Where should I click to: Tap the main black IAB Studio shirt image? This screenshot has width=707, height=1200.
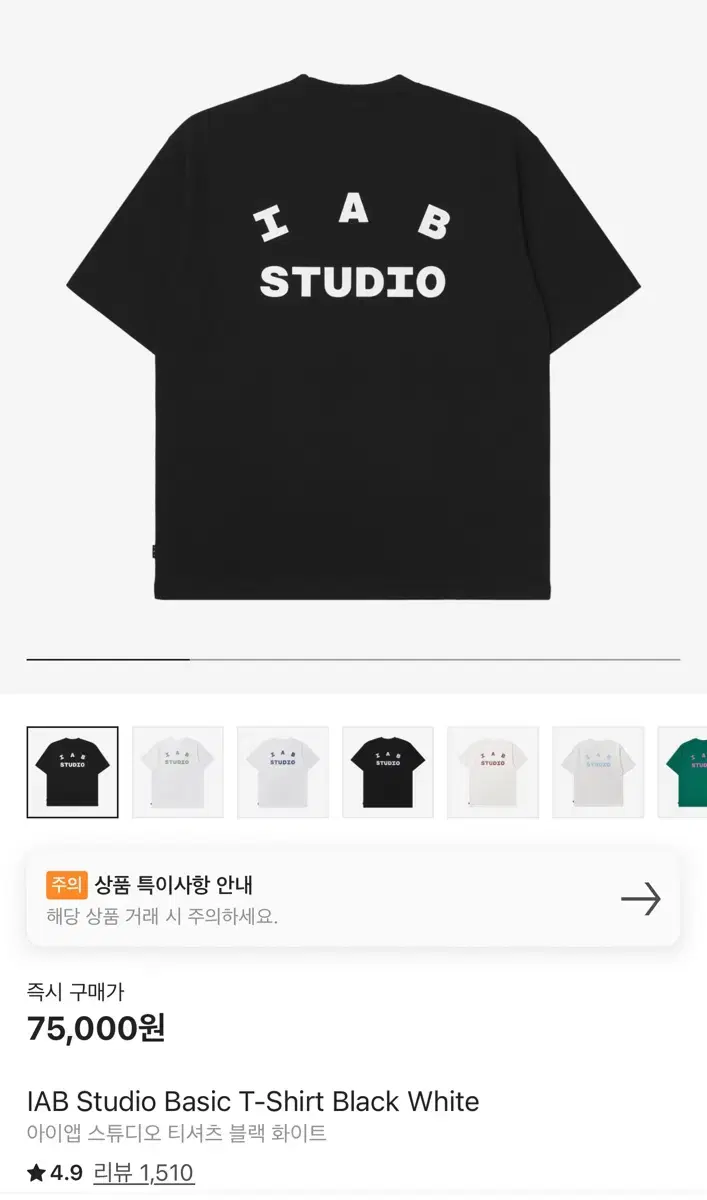(x=353, y=340)
